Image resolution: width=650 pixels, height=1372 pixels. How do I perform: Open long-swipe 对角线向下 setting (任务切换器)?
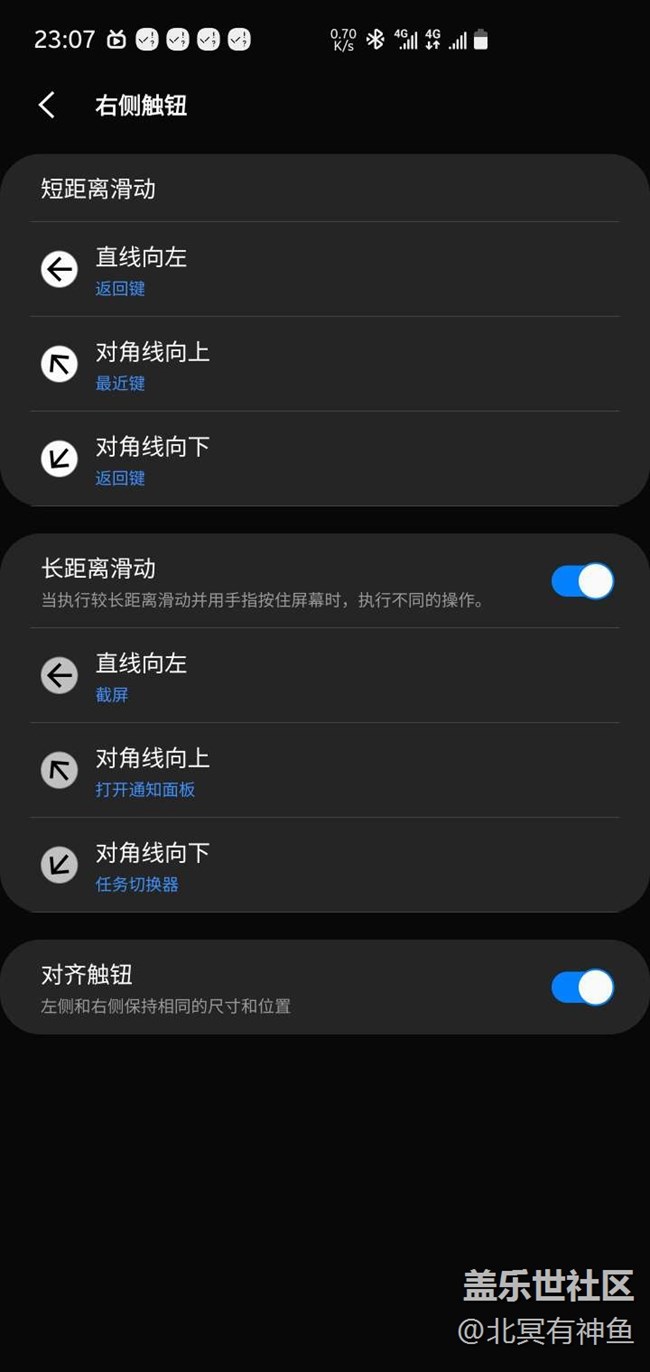[x=325, y=865]
